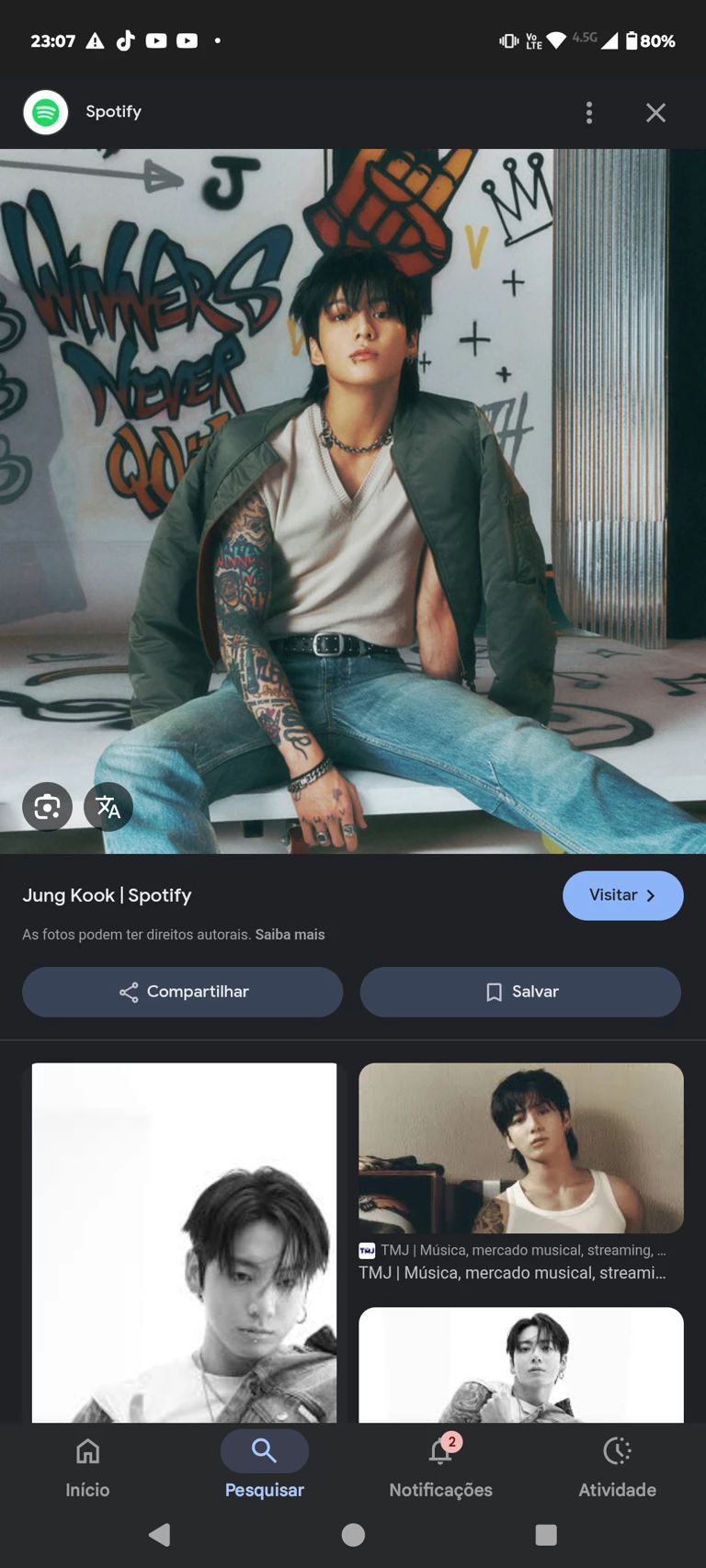Share image via Compartilhar

tap(183, 992)
